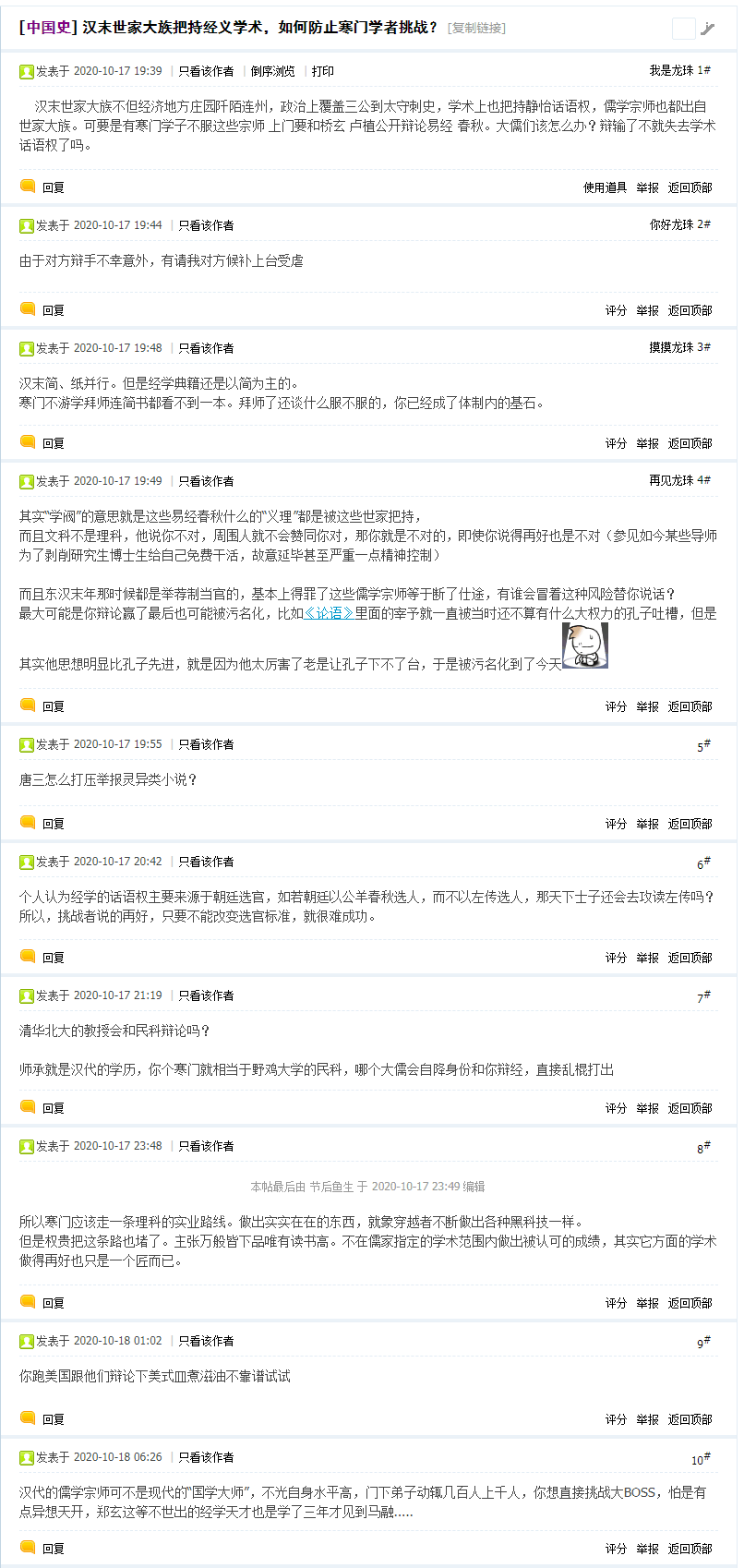Open the 中国史 category link
744x1568 pixels.
[x=48, y=28]
